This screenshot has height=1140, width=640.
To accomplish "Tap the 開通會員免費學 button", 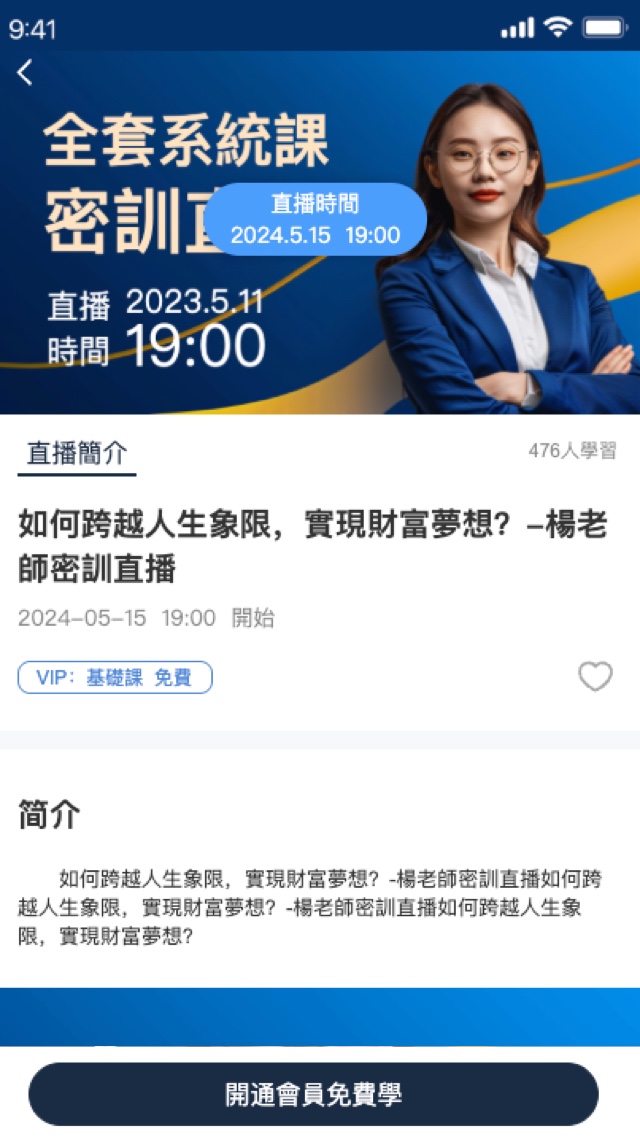I will (x=313, y=1094).
